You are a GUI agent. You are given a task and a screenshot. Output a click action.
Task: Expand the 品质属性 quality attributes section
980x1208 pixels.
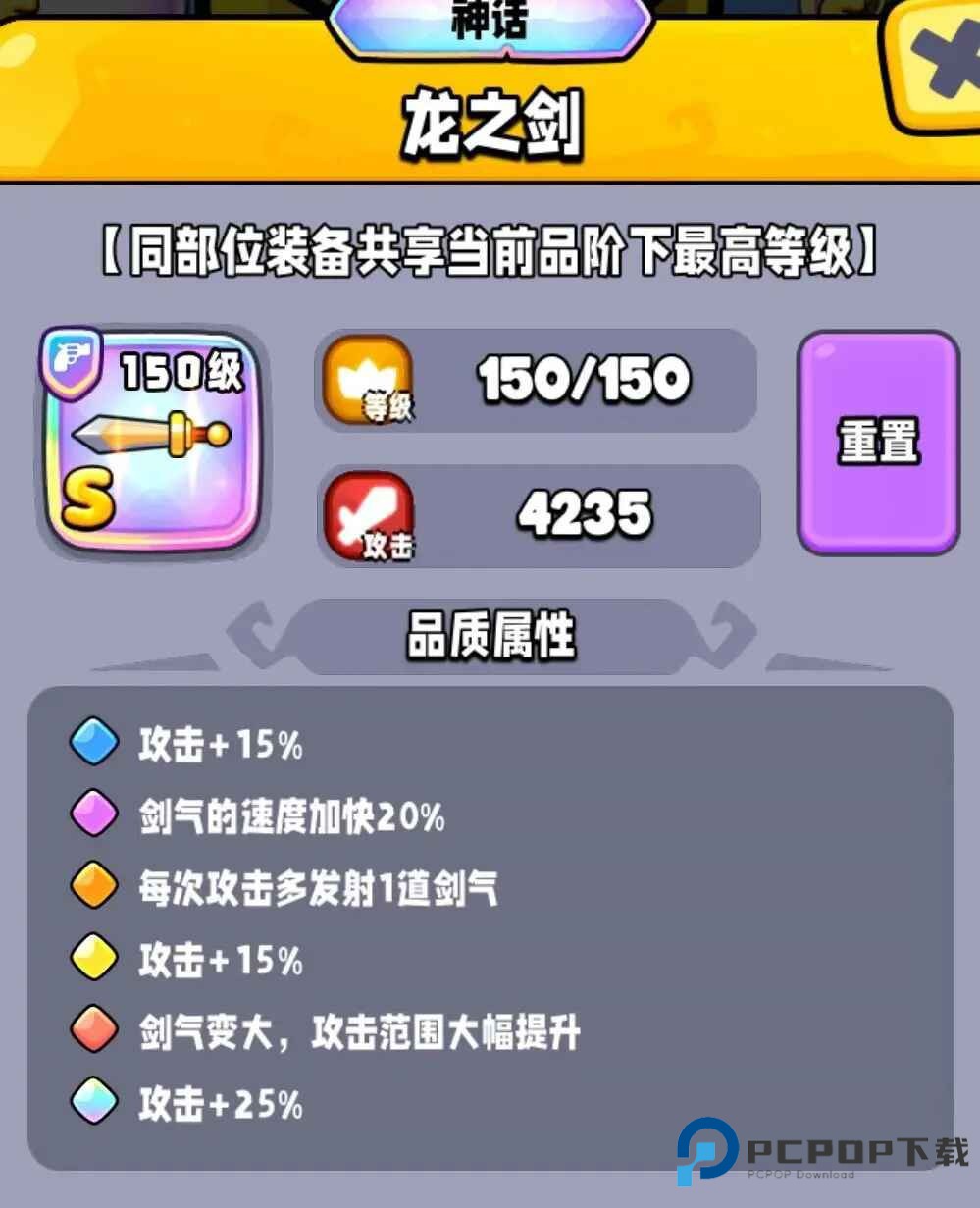point(490,634)
